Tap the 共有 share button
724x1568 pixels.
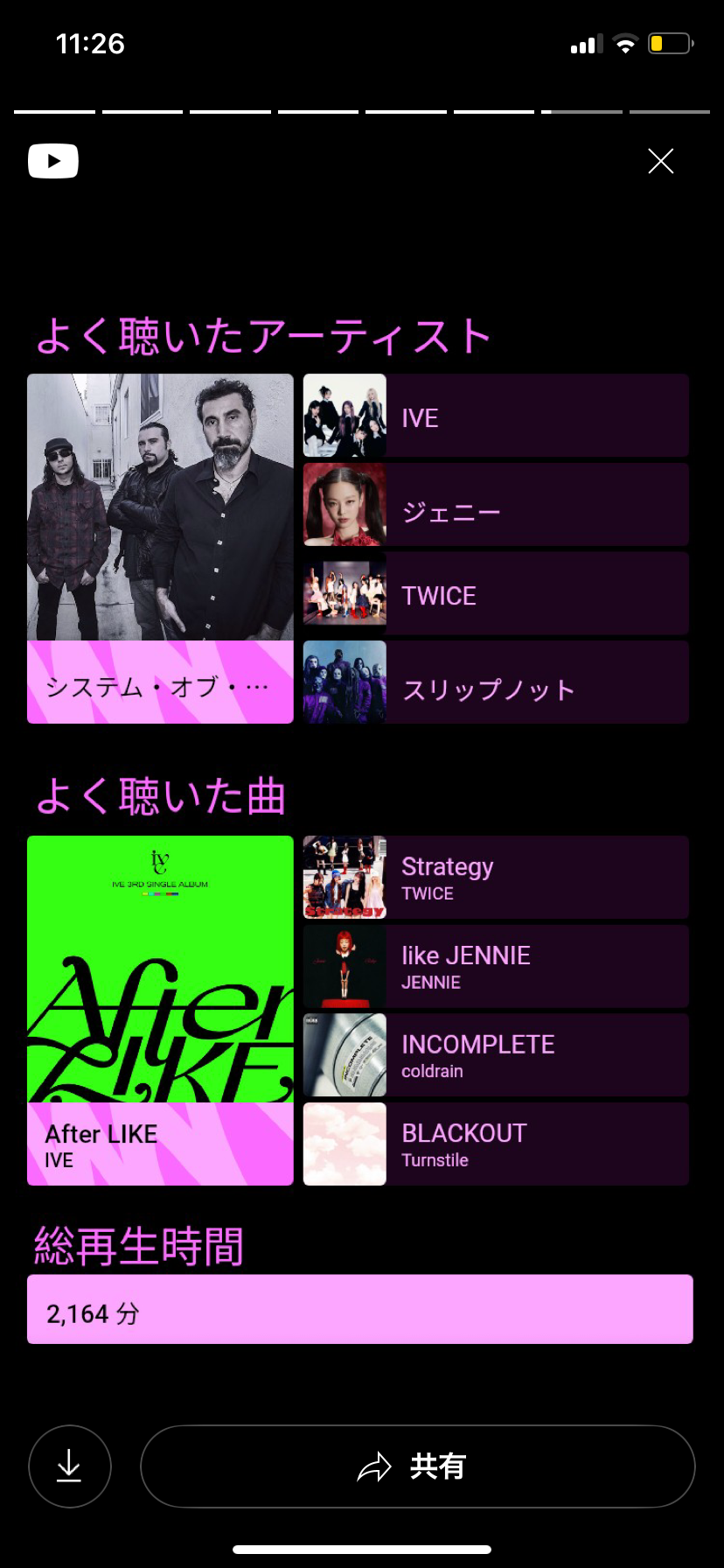417,1466
